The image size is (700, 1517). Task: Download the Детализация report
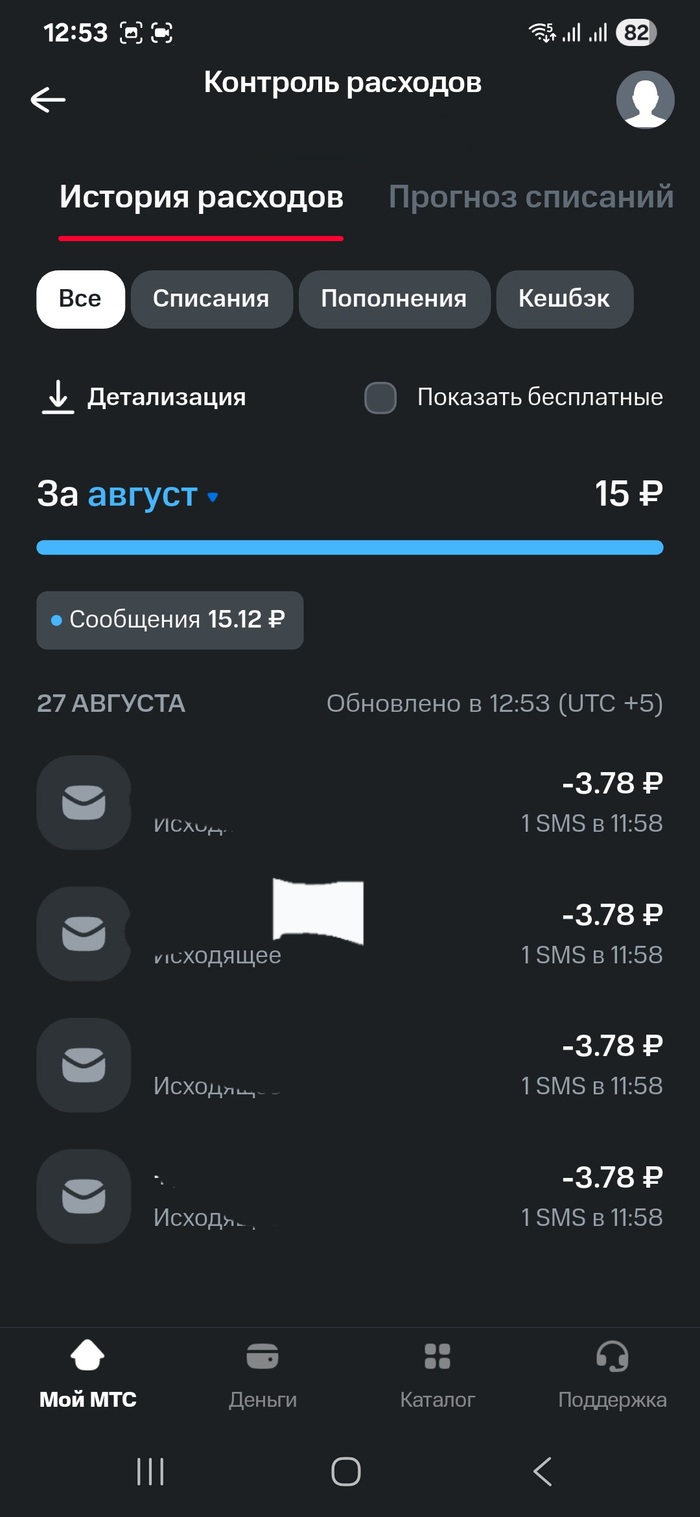144,397
